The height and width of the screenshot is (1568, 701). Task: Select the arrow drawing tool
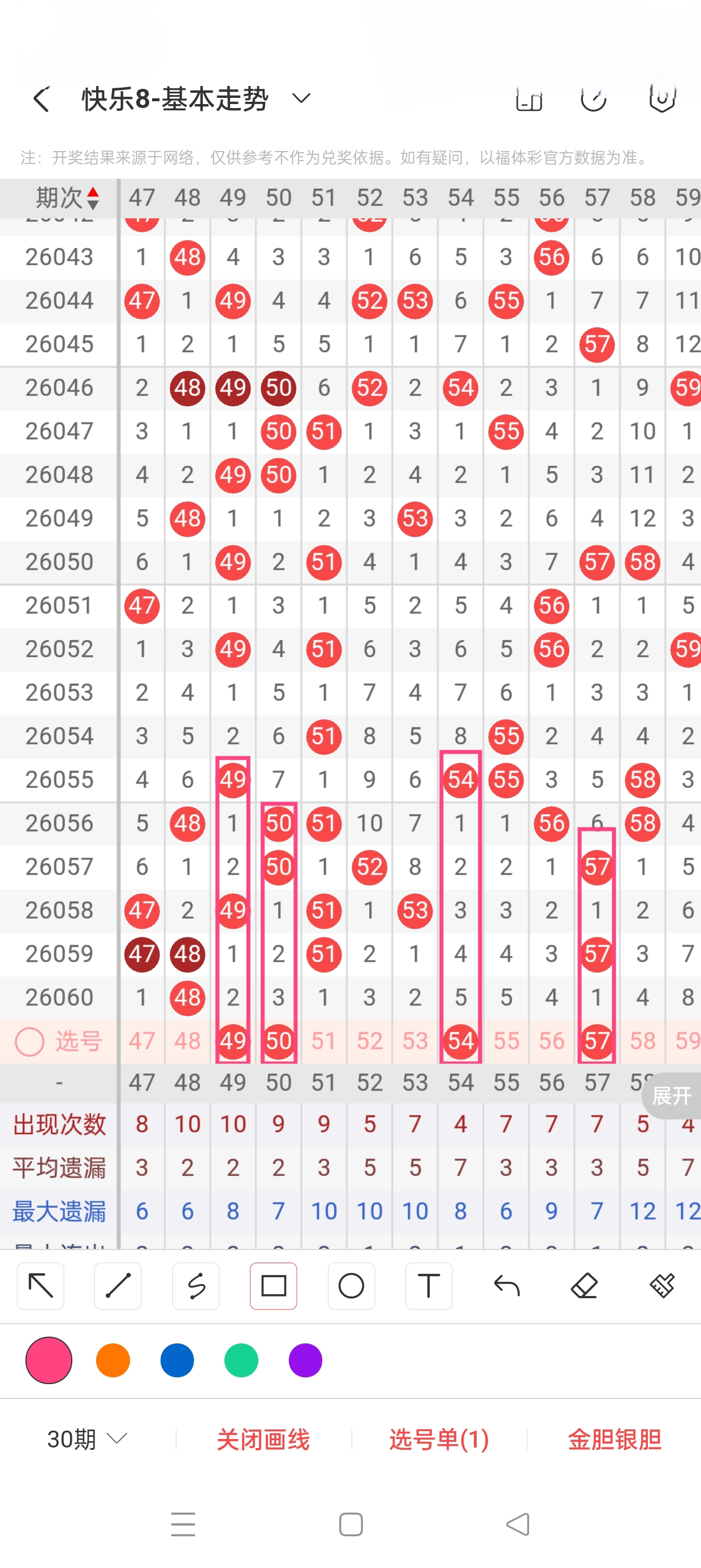coord(41,1286)
